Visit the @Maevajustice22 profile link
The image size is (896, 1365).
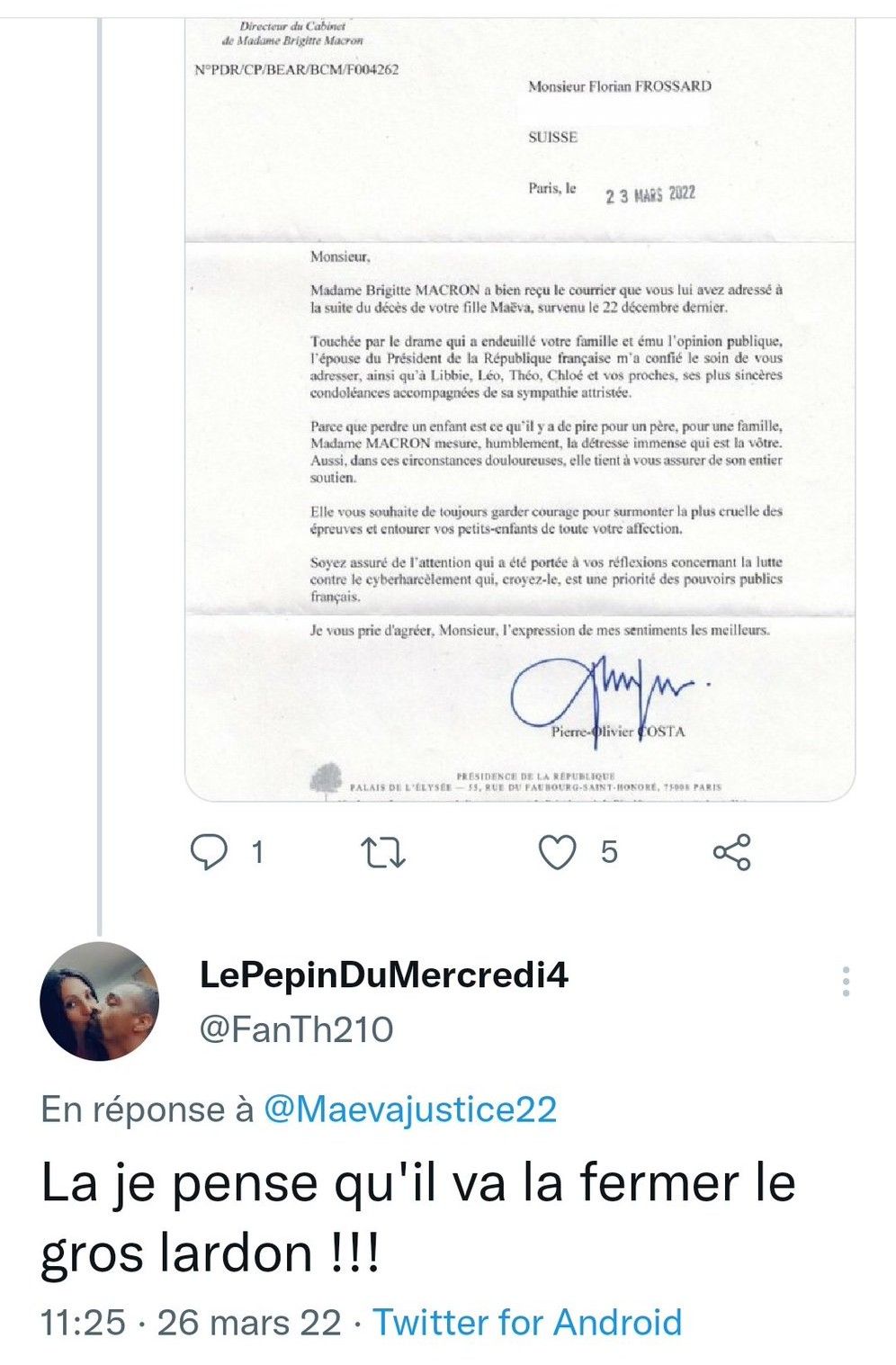(x=409, y=1109)
